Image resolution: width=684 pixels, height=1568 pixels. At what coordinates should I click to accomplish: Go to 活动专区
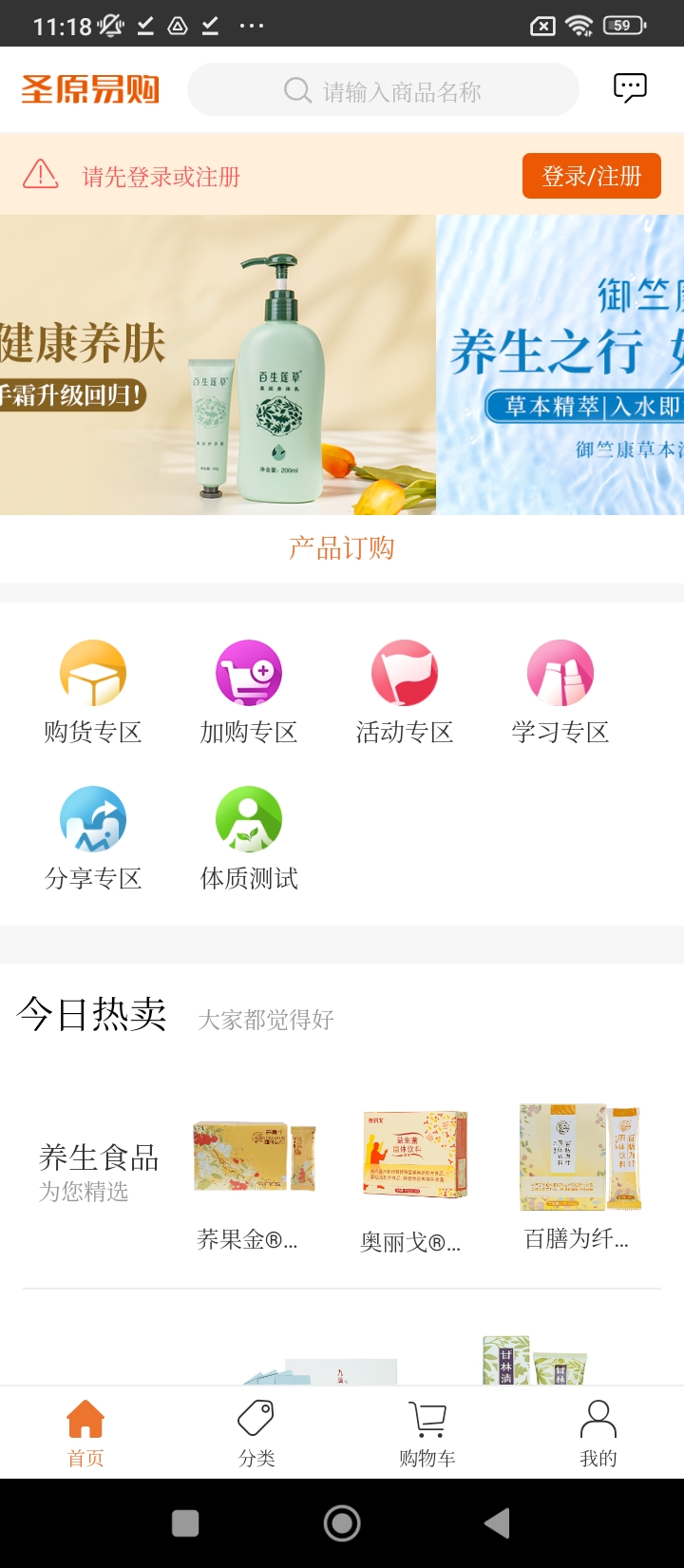coord(404,691)
